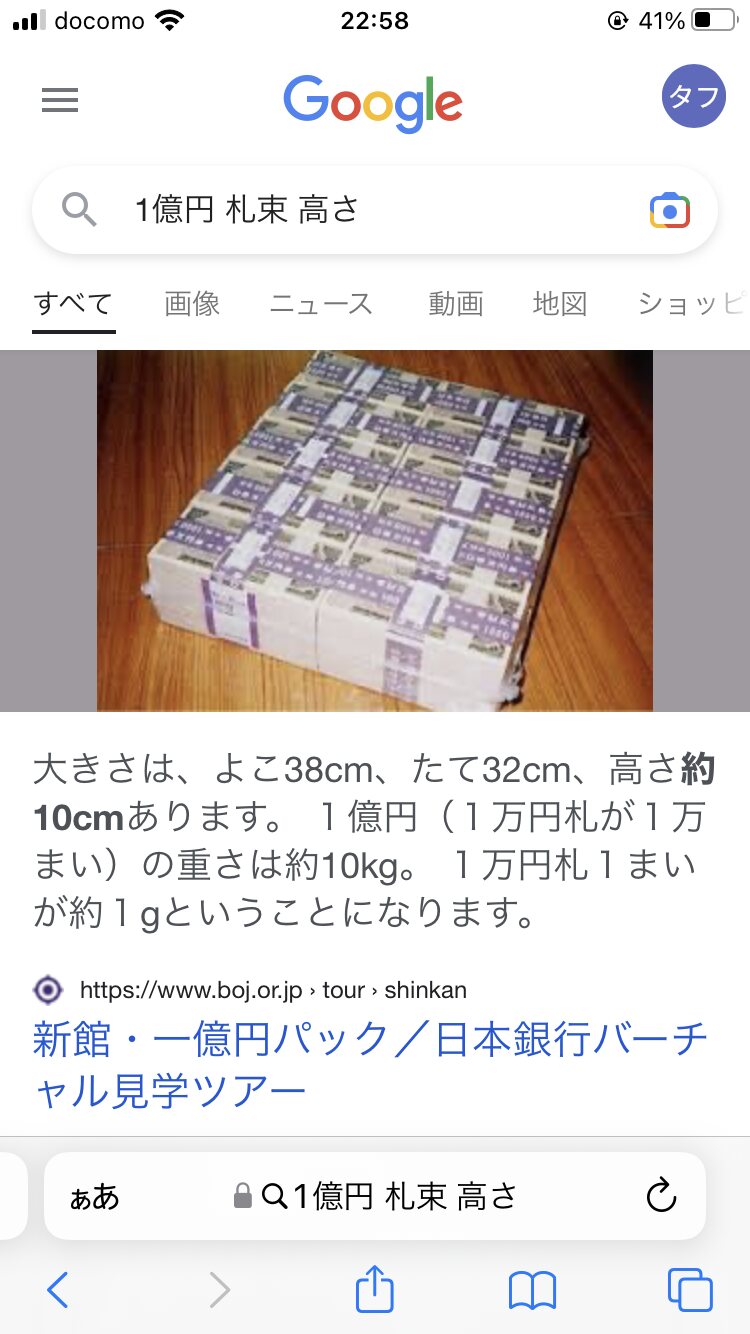Reload the current page
This screenshot has height=1334, width=750.
click(661, 1196)
